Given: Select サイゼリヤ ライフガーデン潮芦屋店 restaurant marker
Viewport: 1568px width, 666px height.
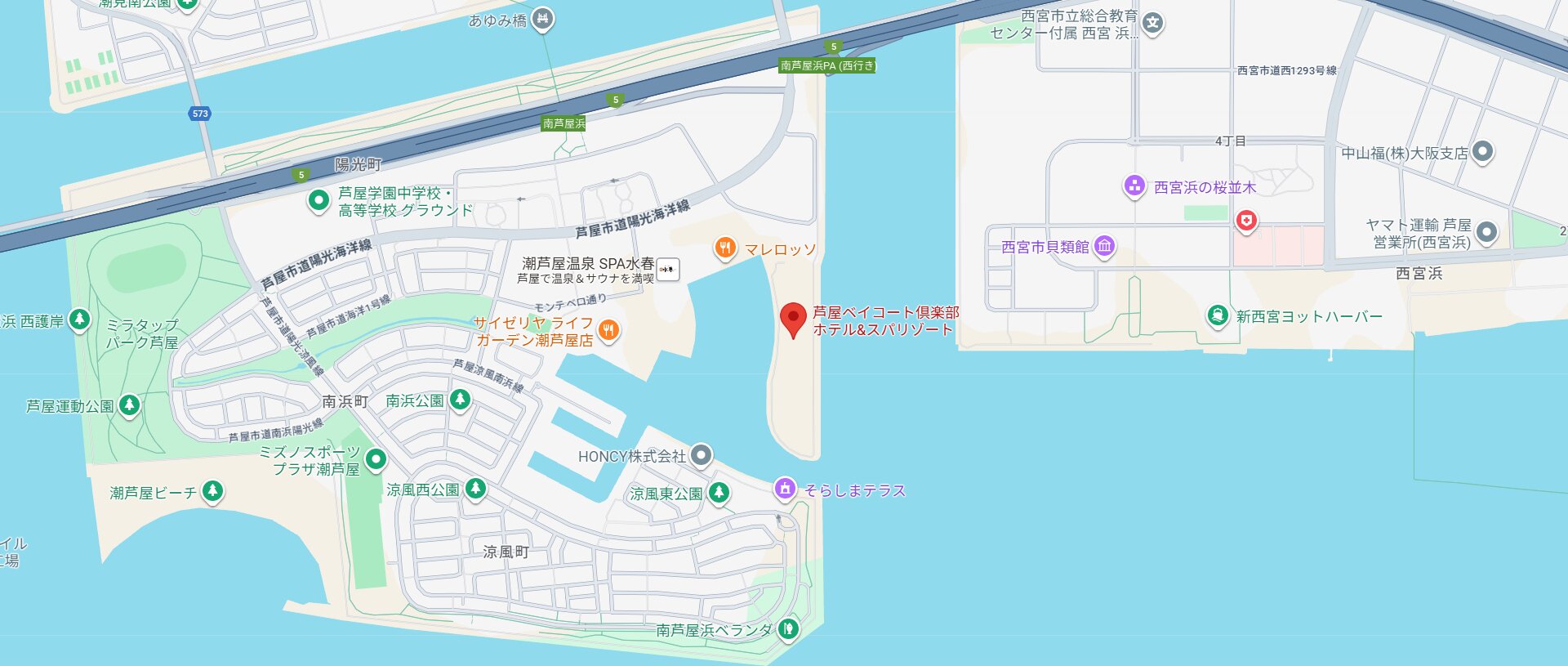Looking at the screenshot, I should (x=608, y=330).
